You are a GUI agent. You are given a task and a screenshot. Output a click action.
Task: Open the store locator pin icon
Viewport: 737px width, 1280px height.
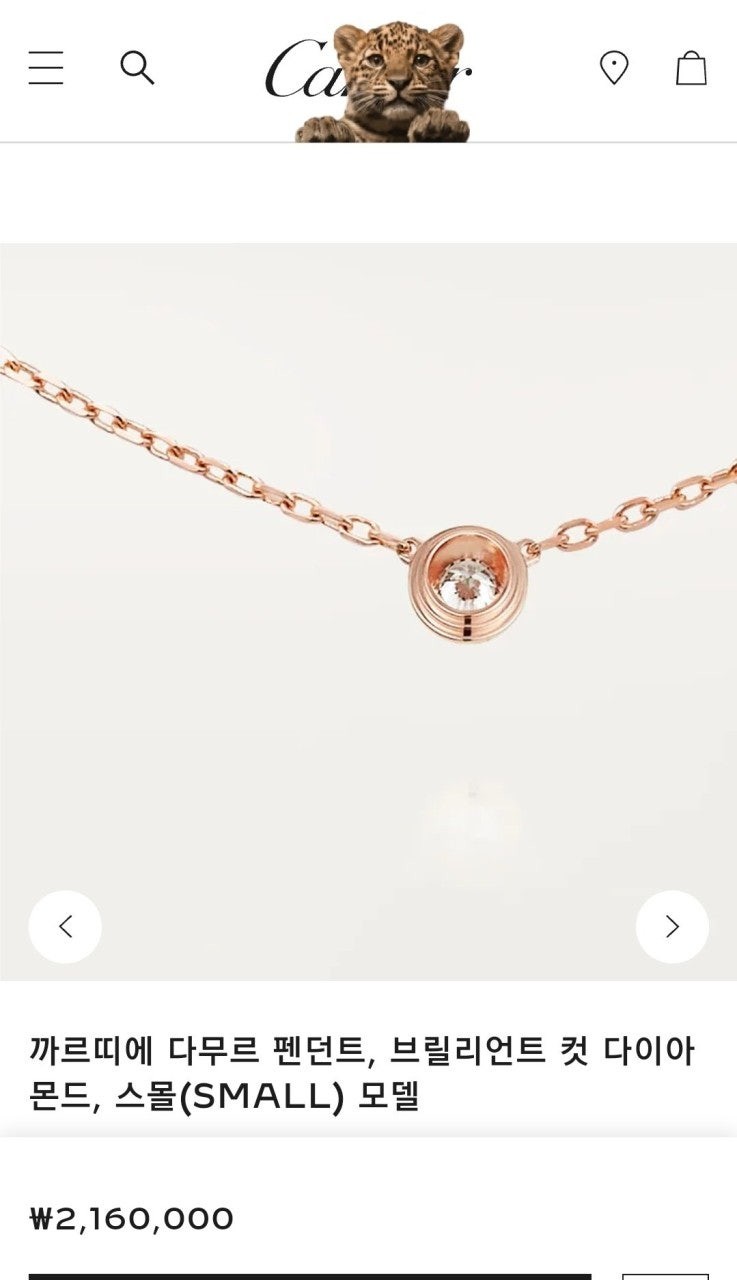[x=613, y=68]
